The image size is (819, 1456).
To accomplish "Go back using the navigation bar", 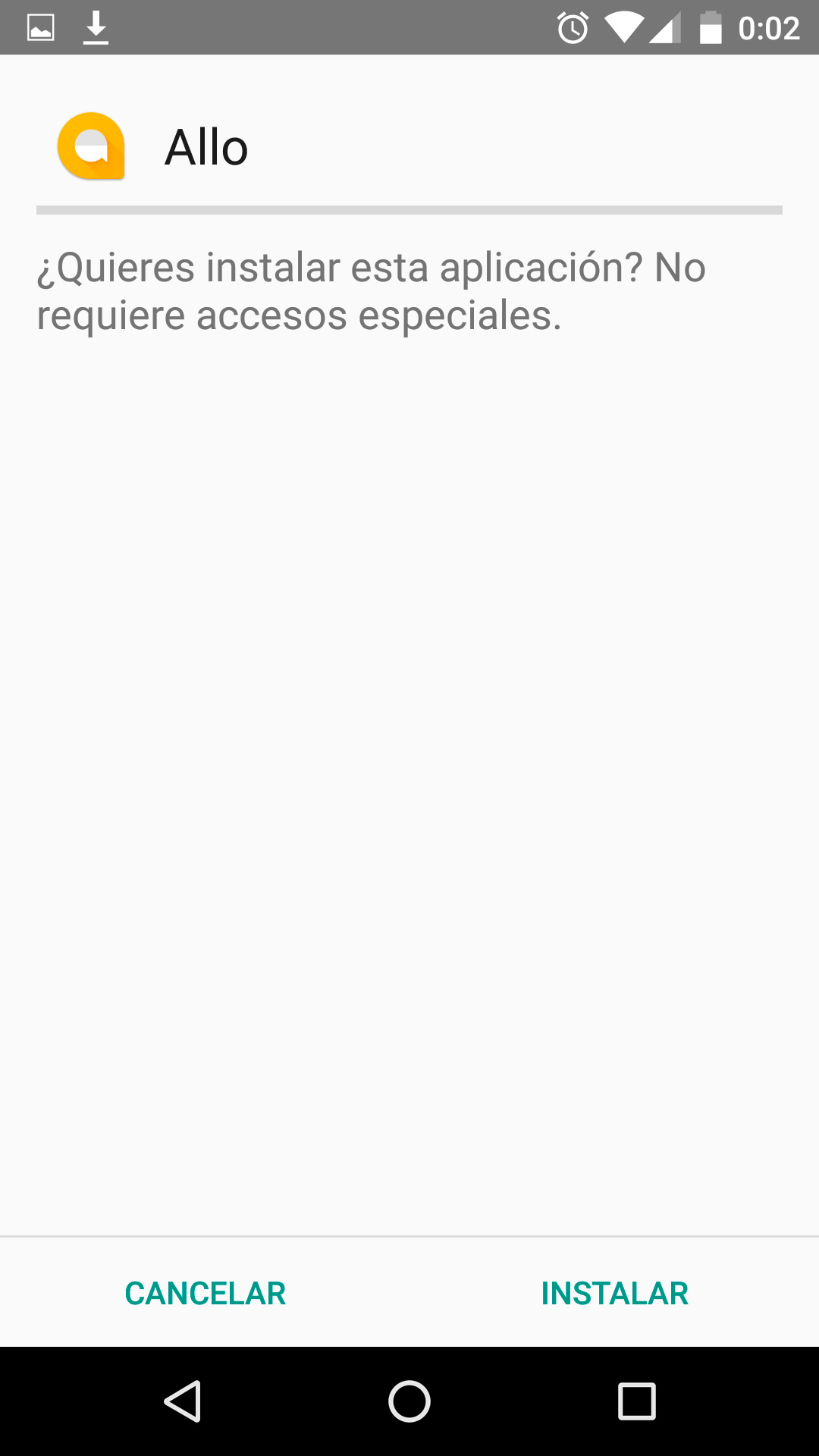I will pos(182,1401).
